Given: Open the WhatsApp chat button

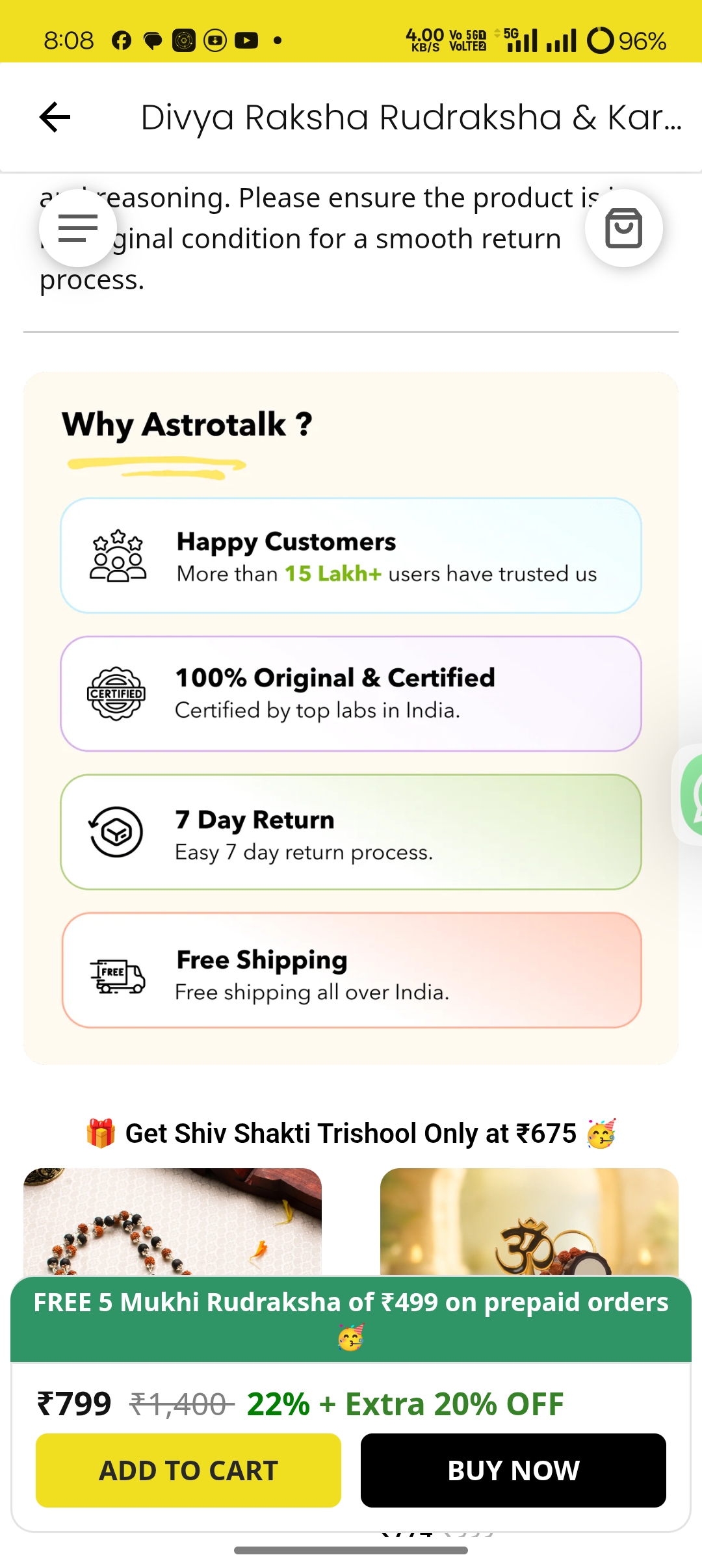Looking at the screenshot, I should coord(690,794).
